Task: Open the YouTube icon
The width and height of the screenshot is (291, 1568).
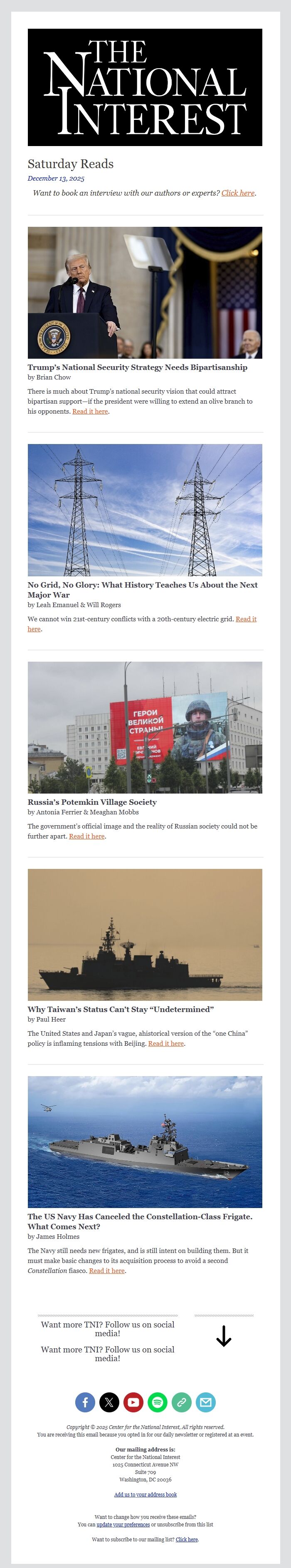Action: [x=133, y=1402]
